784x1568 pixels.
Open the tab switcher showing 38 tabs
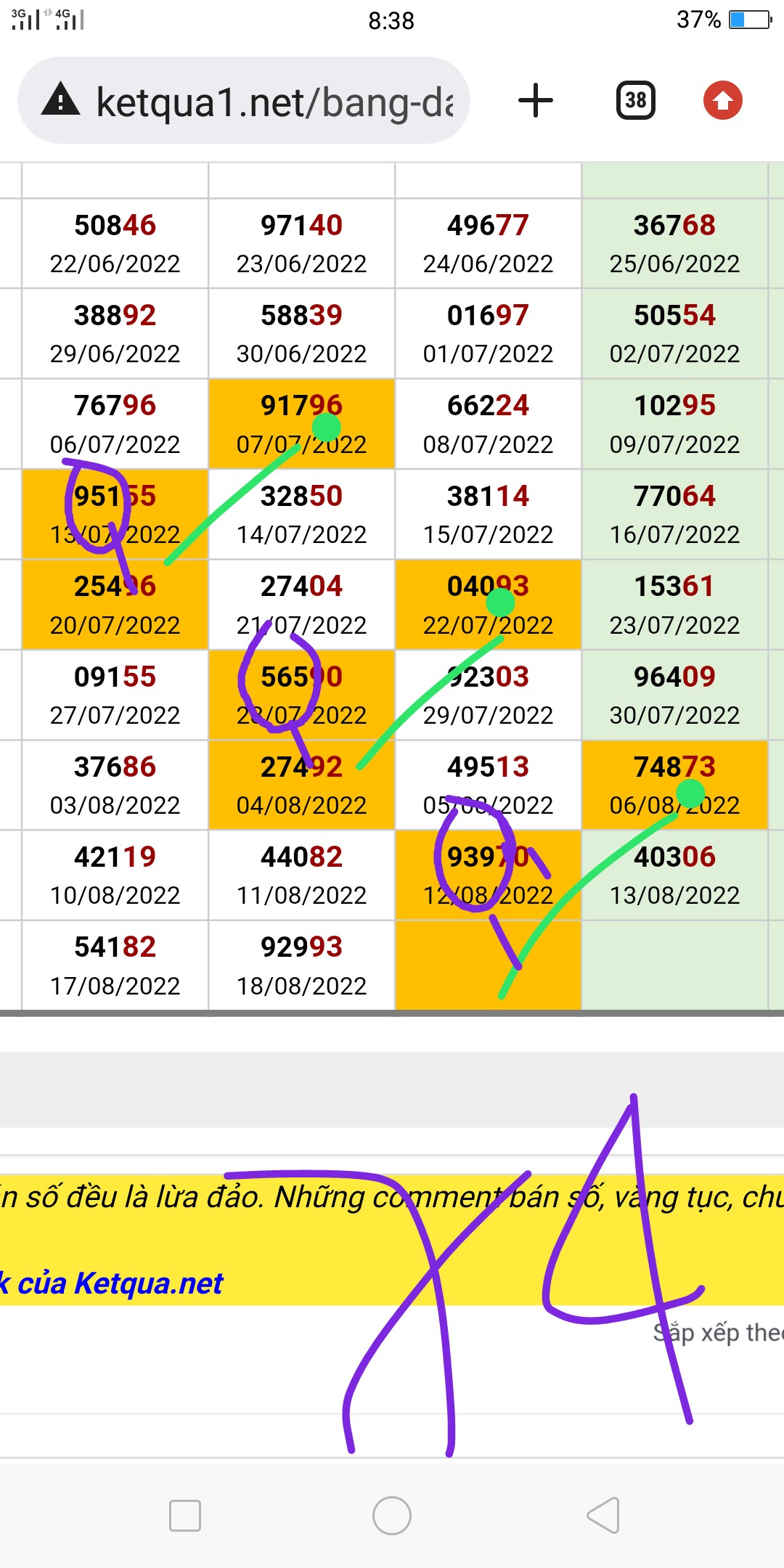[x=635, y=100]
